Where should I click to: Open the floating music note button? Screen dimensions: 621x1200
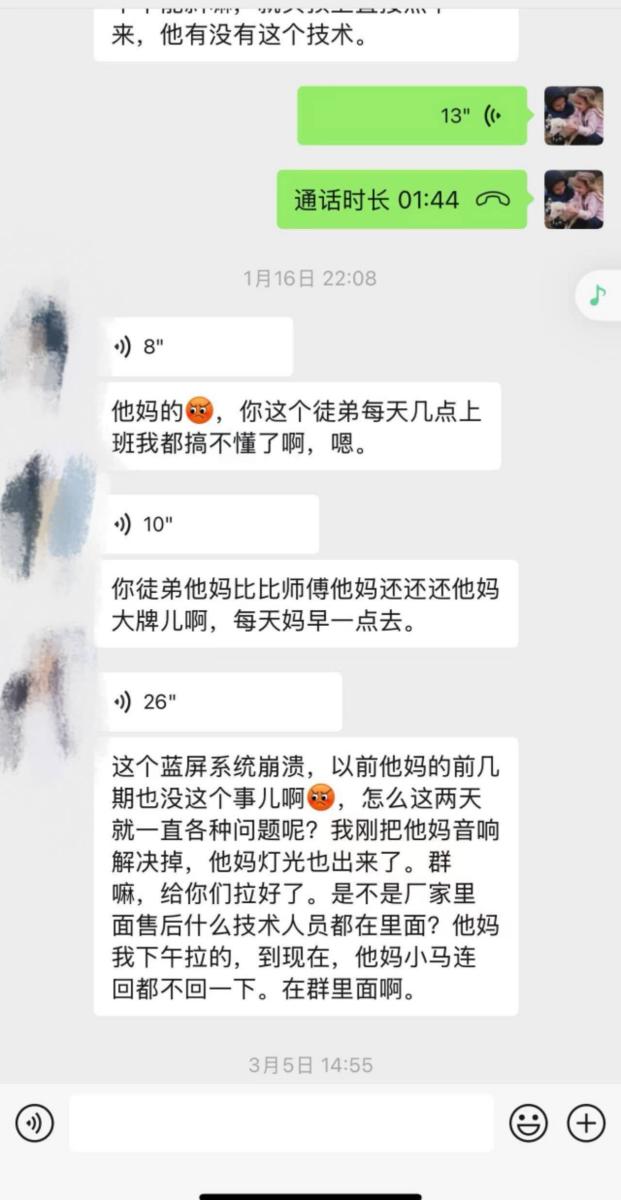click(x=598, y=295)
